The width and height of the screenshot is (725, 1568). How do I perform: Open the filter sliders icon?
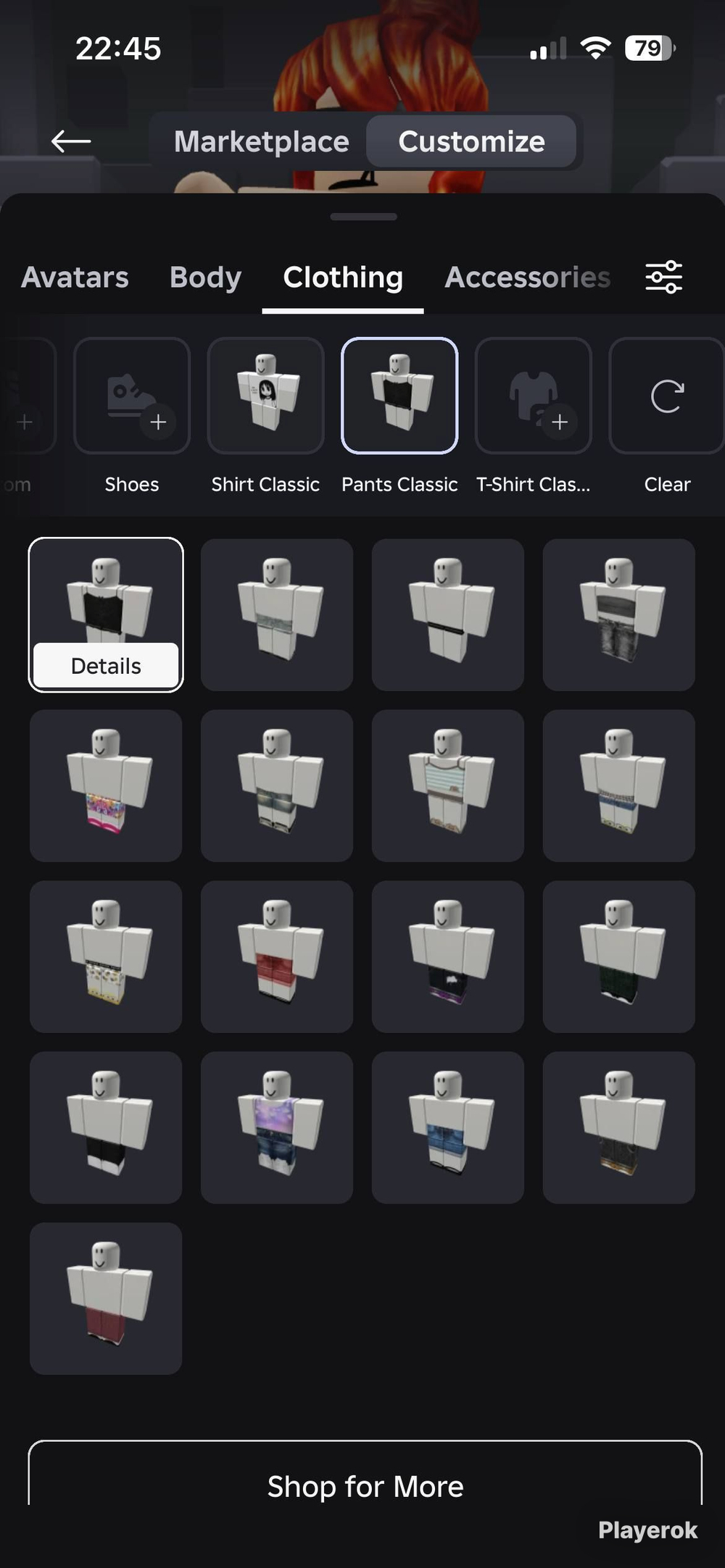pos(664,277)
